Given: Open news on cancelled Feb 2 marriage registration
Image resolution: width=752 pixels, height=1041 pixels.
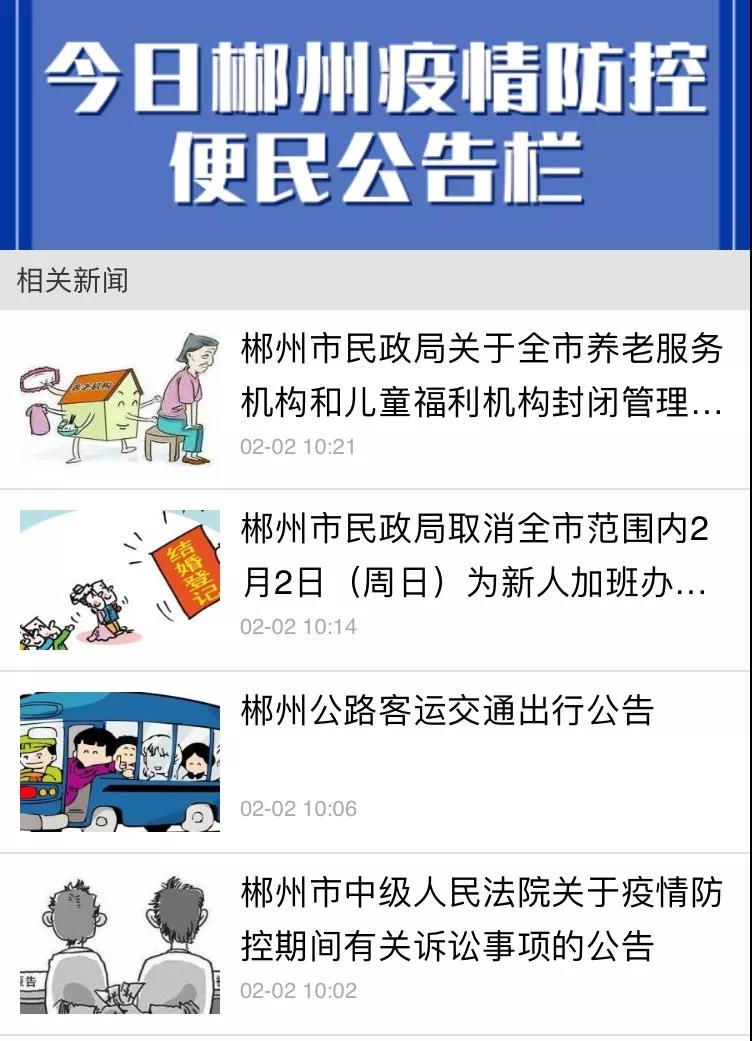Looking at the screenshot, I should coord(474,557).
